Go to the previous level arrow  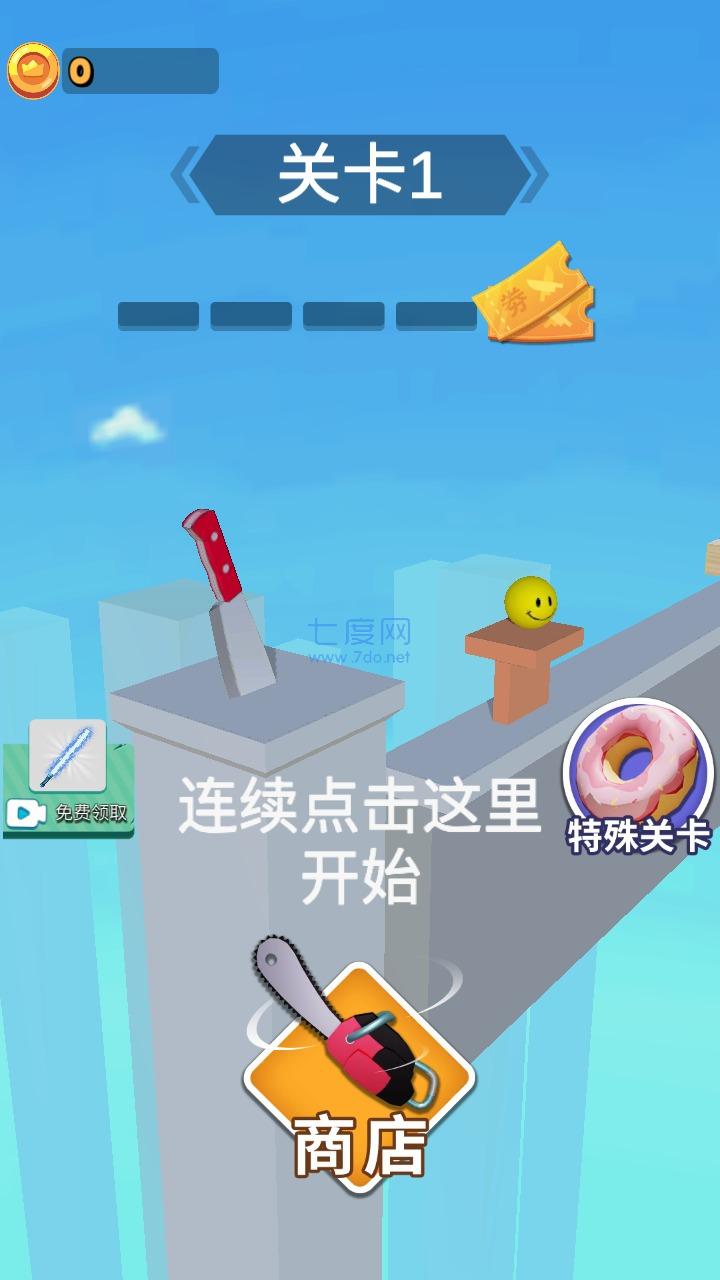pos(182,176)
